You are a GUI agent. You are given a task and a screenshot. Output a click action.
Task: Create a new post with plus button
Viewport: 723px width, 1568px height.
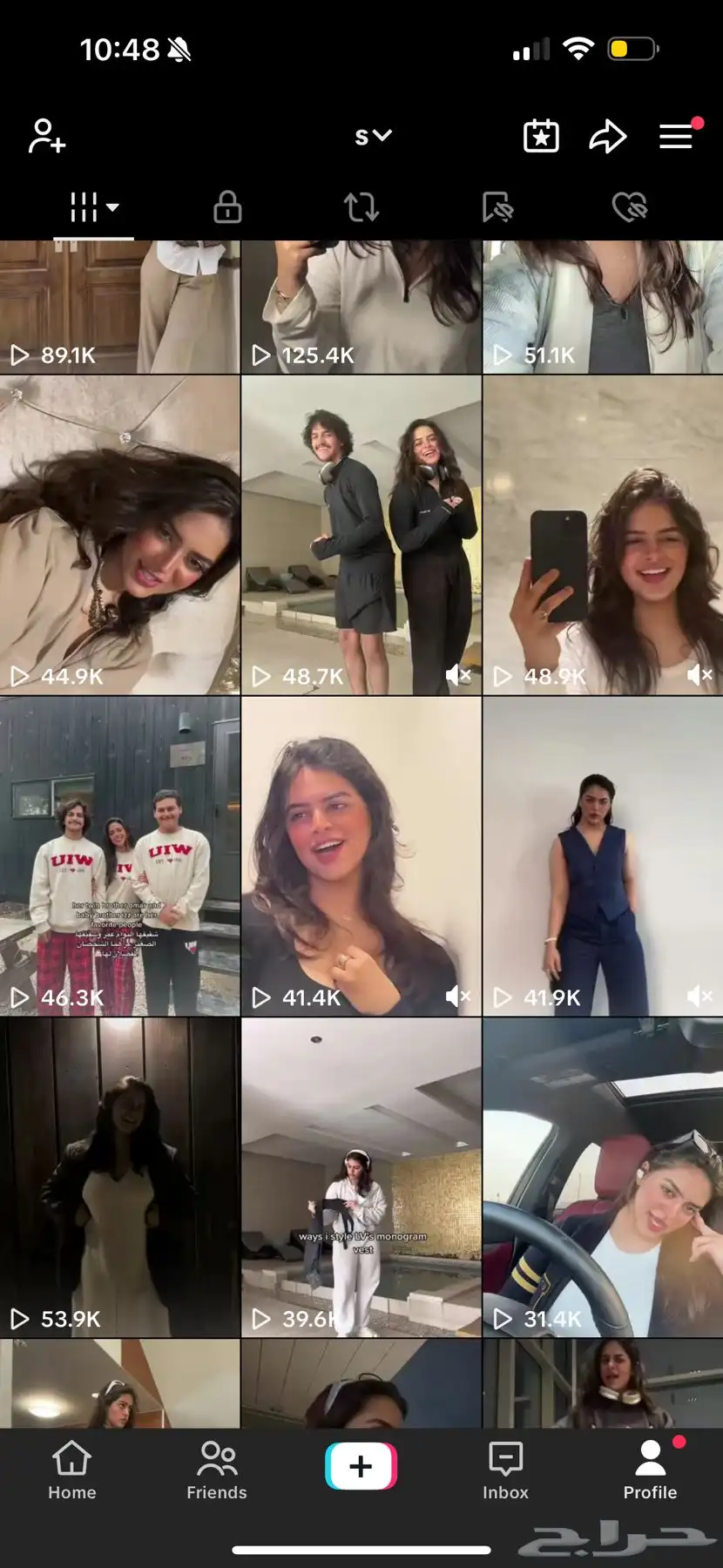(361, 1466)
